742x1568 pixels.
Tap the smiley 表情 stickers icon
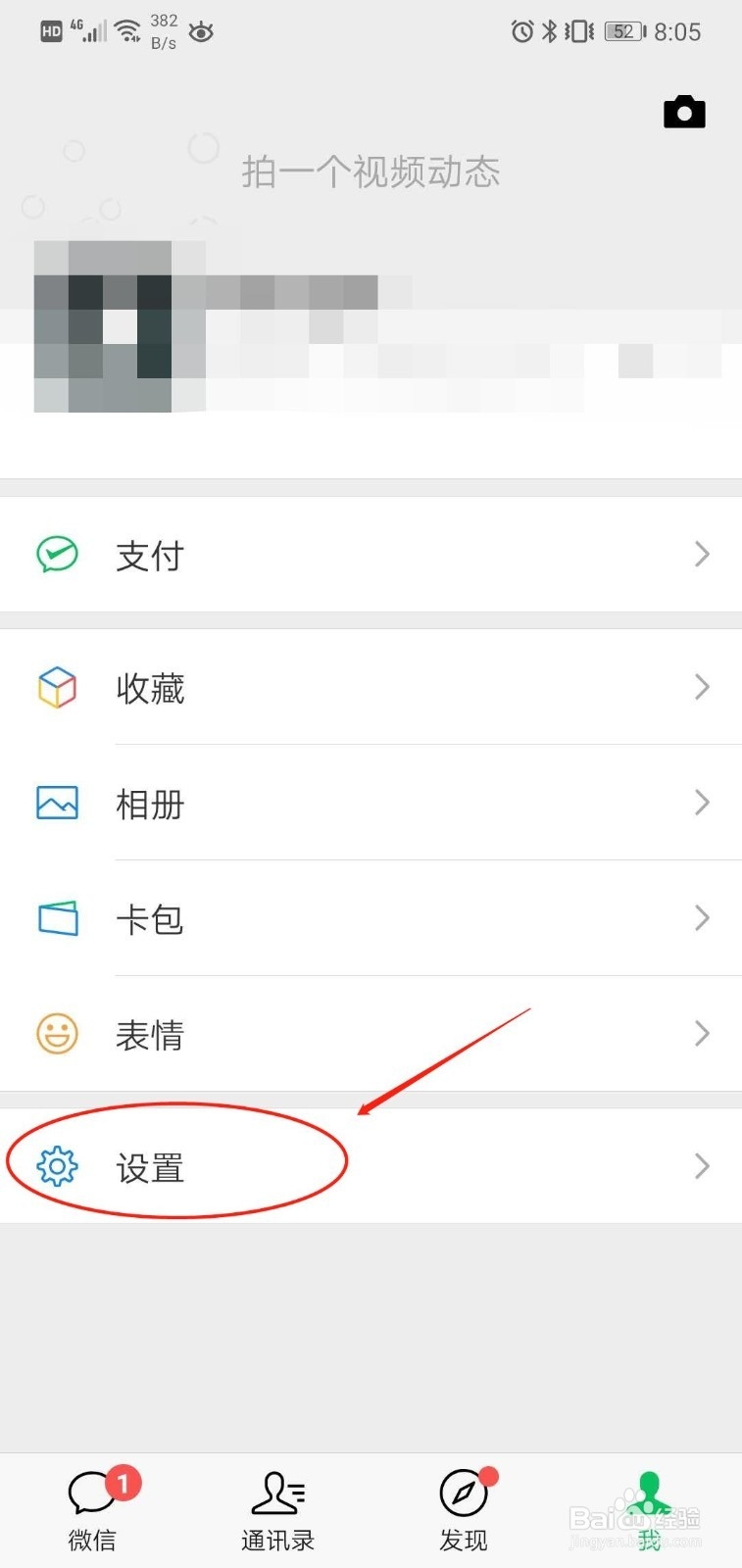tap(57, 1034)
